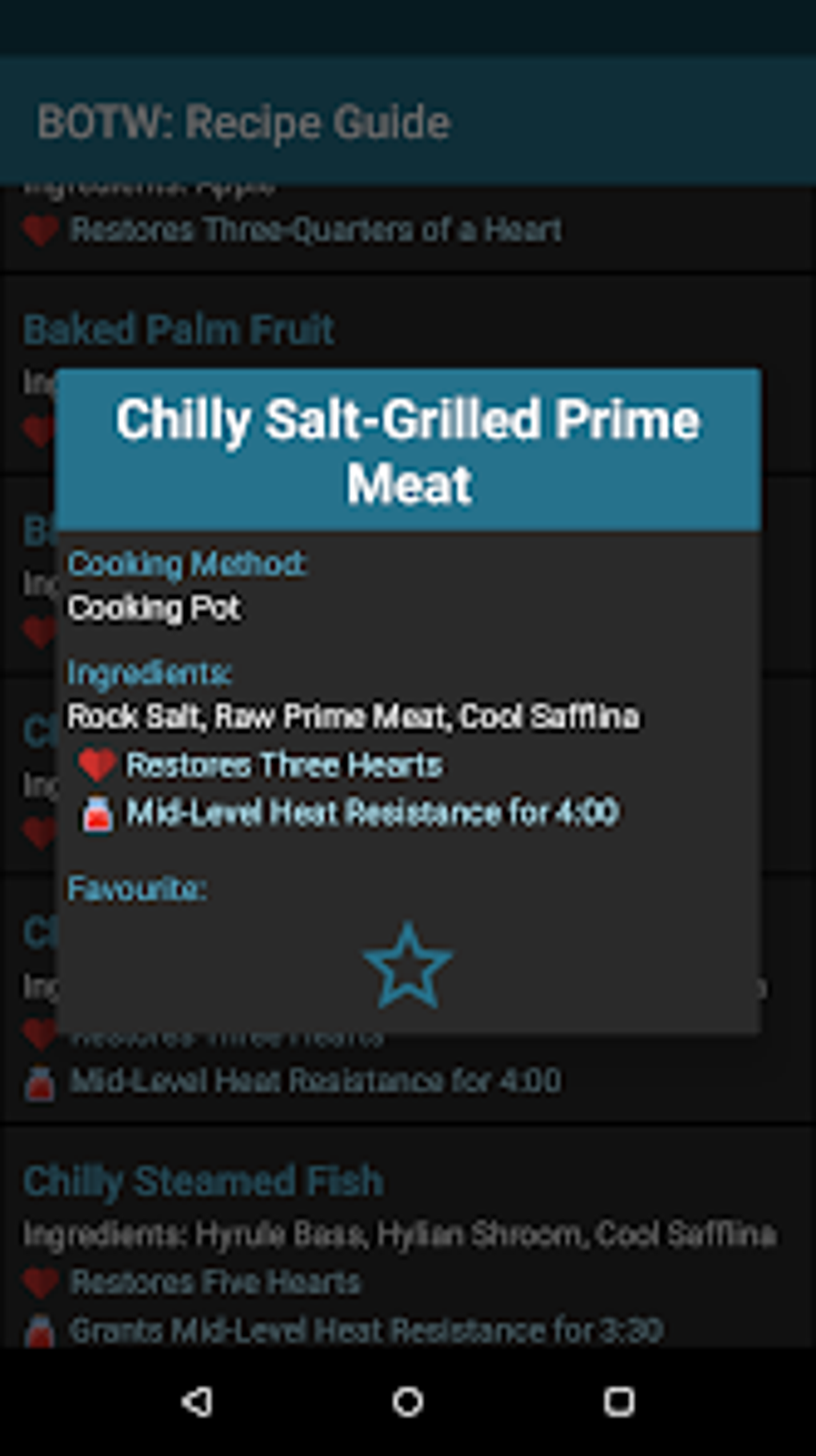816x1456 pixels.
Task: Open the Chilly Steamed Fish recipe
Action: point(203,1181)
